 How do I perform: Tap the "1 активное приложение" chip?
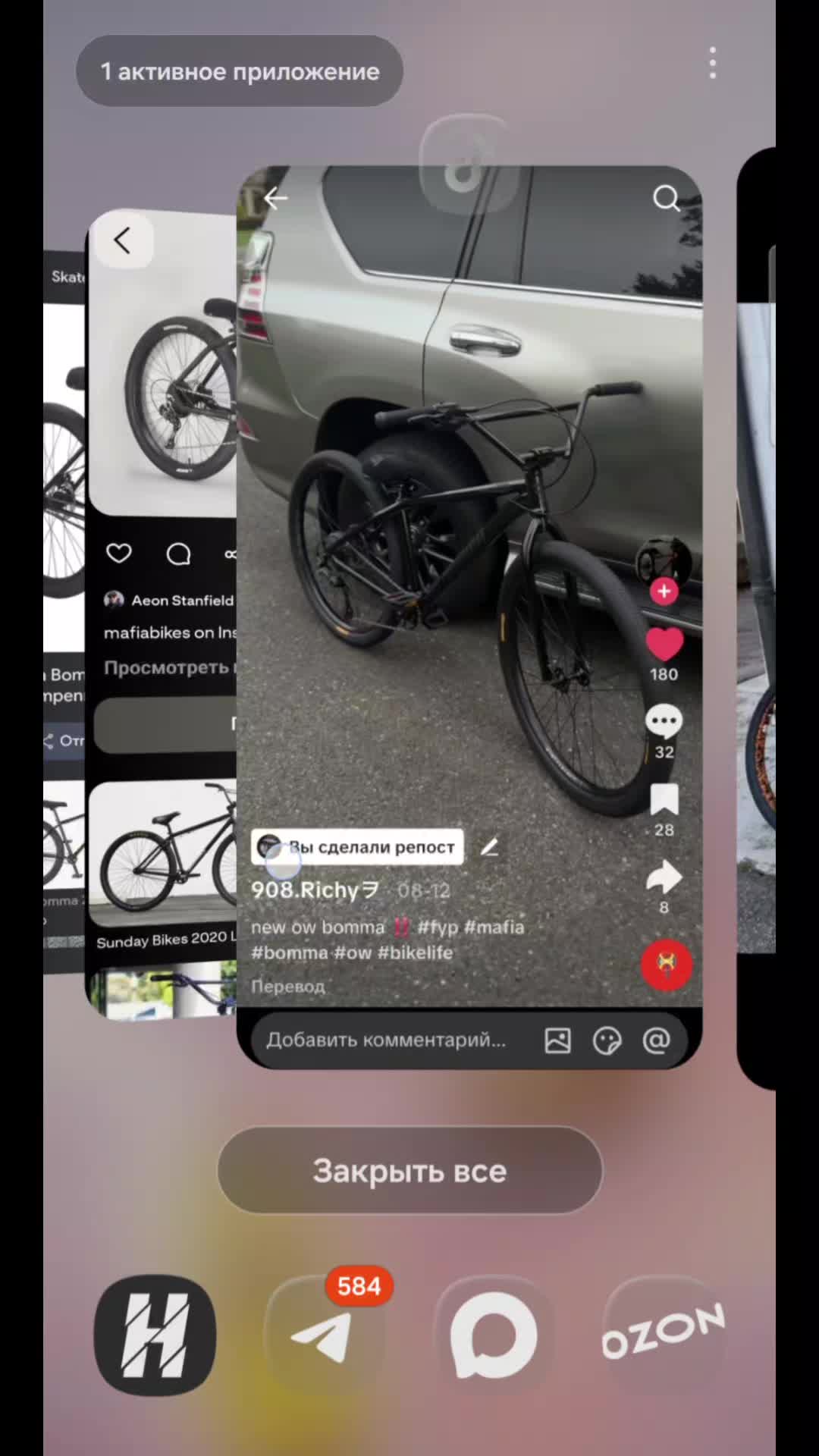pos(239,71)
